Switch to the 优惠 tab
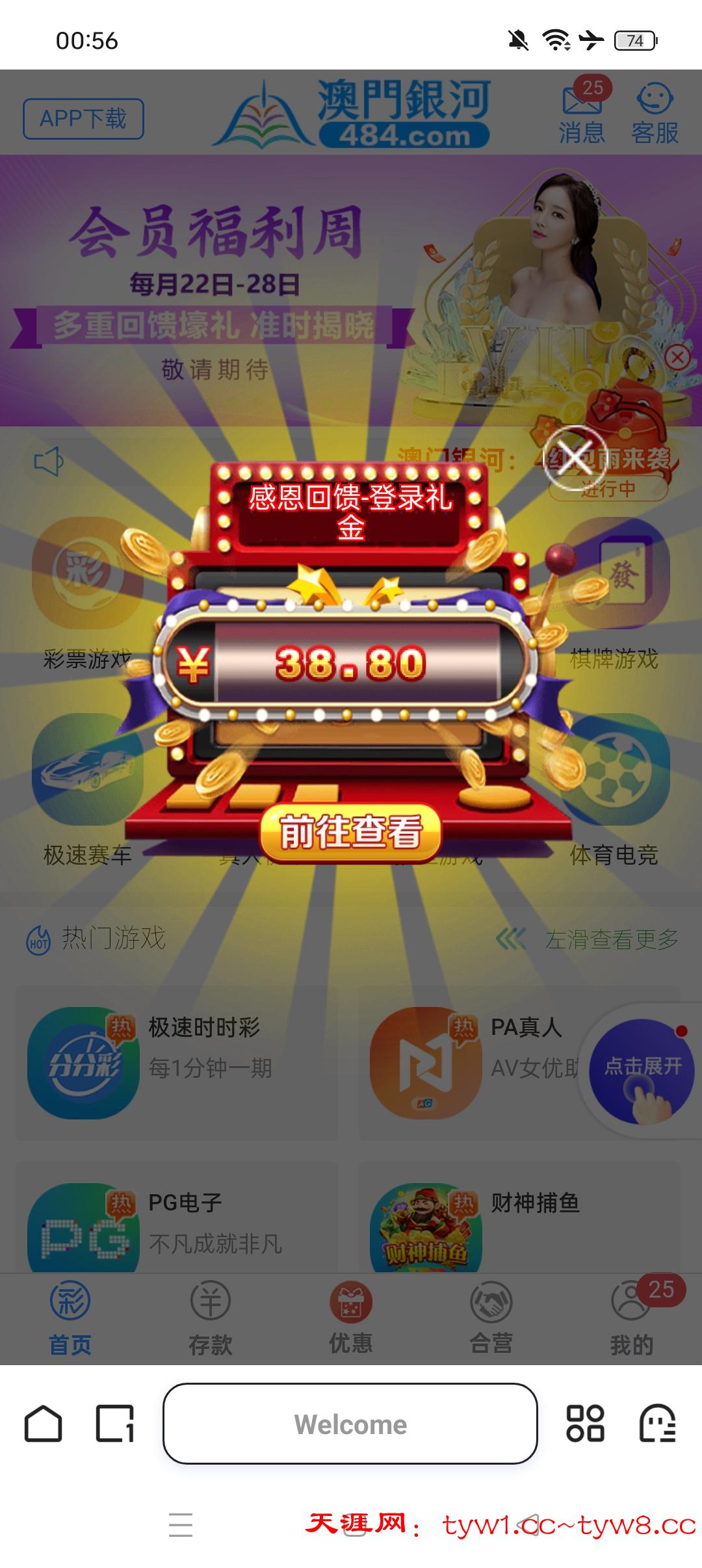 [350, 1318]
